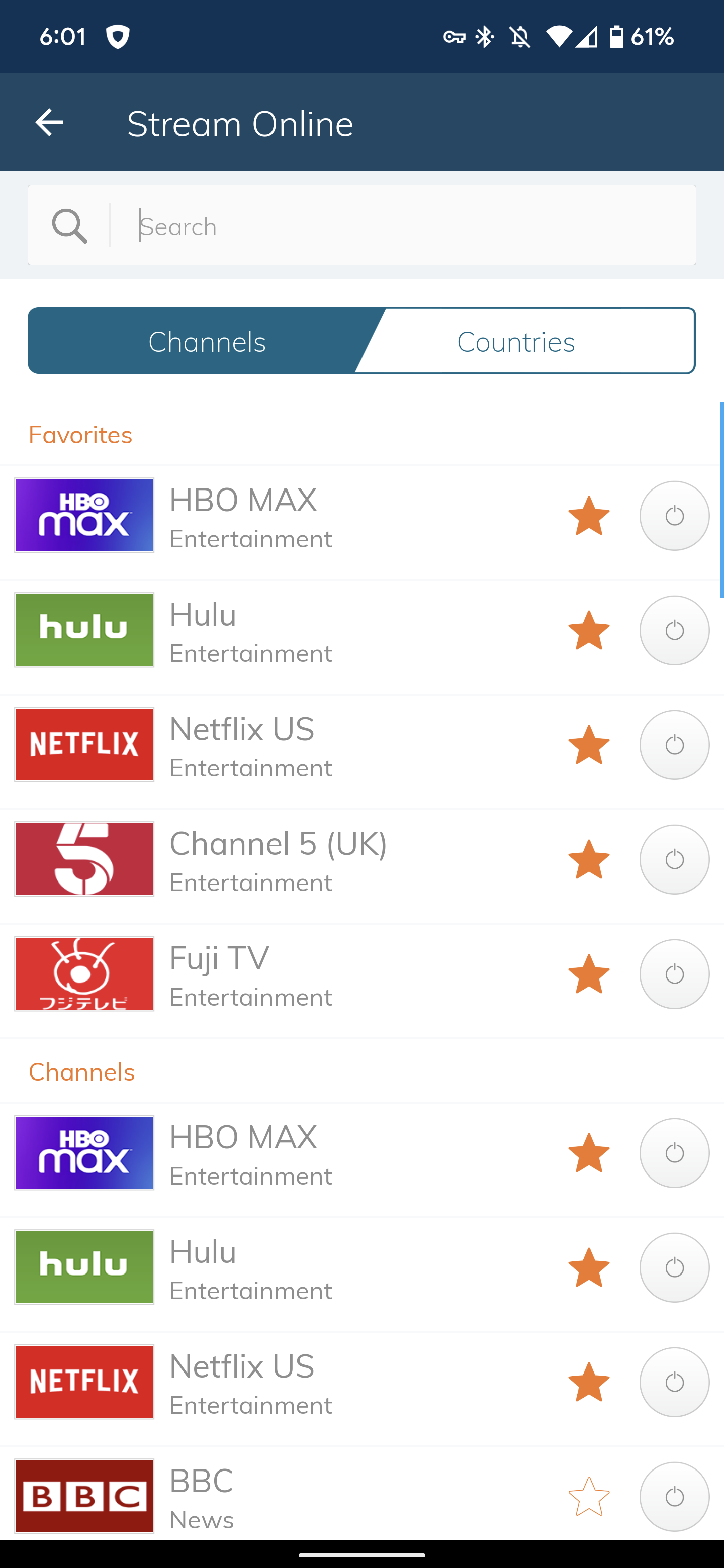
Task: Connect to BBC using its power button
Action: [x=674, y=1496]
